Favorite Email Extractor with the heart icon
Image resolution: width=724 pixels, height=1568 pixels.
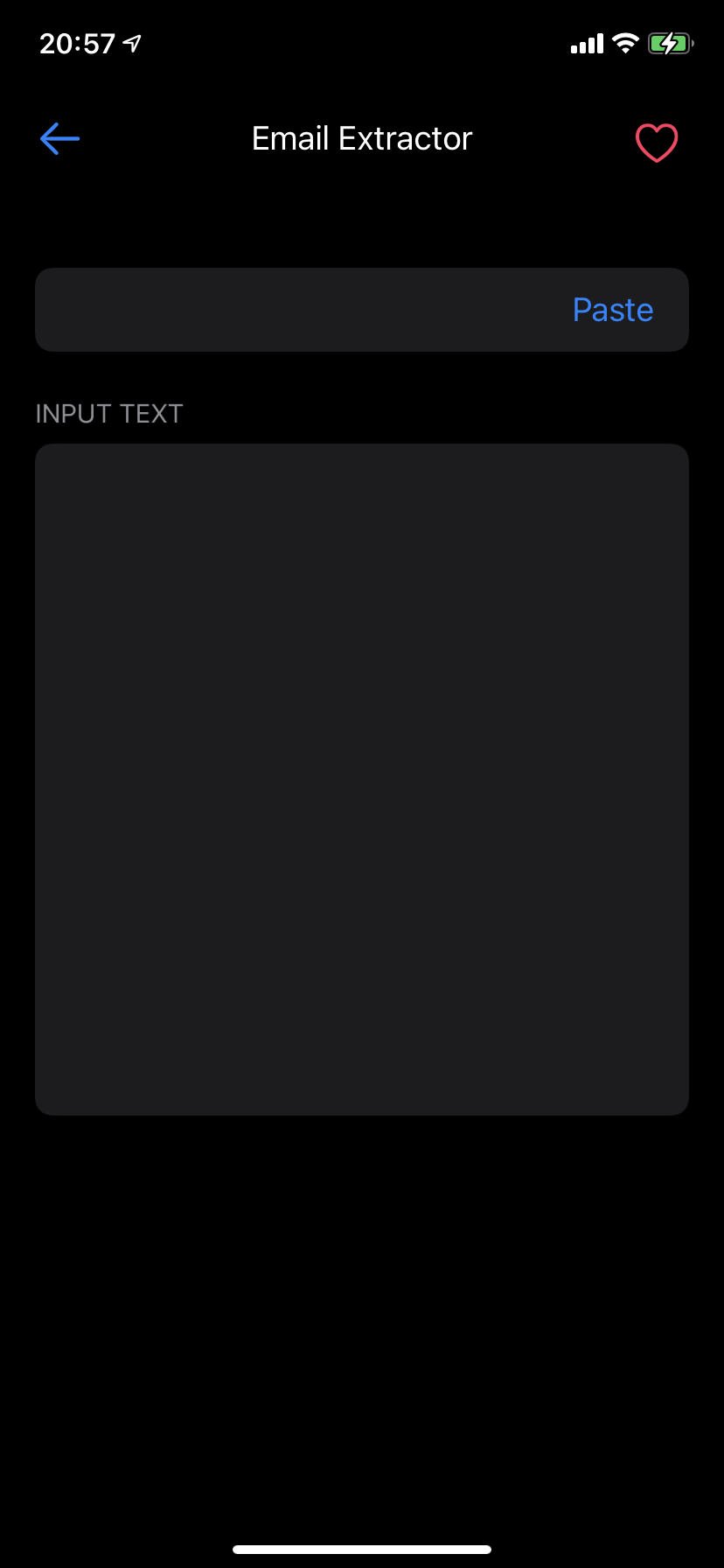(657, 143)
